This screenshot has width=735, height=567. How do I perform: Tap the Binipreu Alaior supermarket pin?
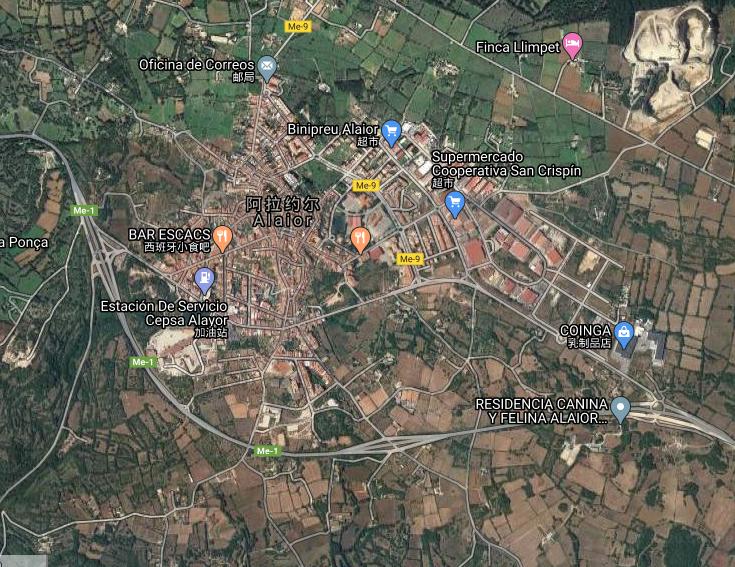391,130
